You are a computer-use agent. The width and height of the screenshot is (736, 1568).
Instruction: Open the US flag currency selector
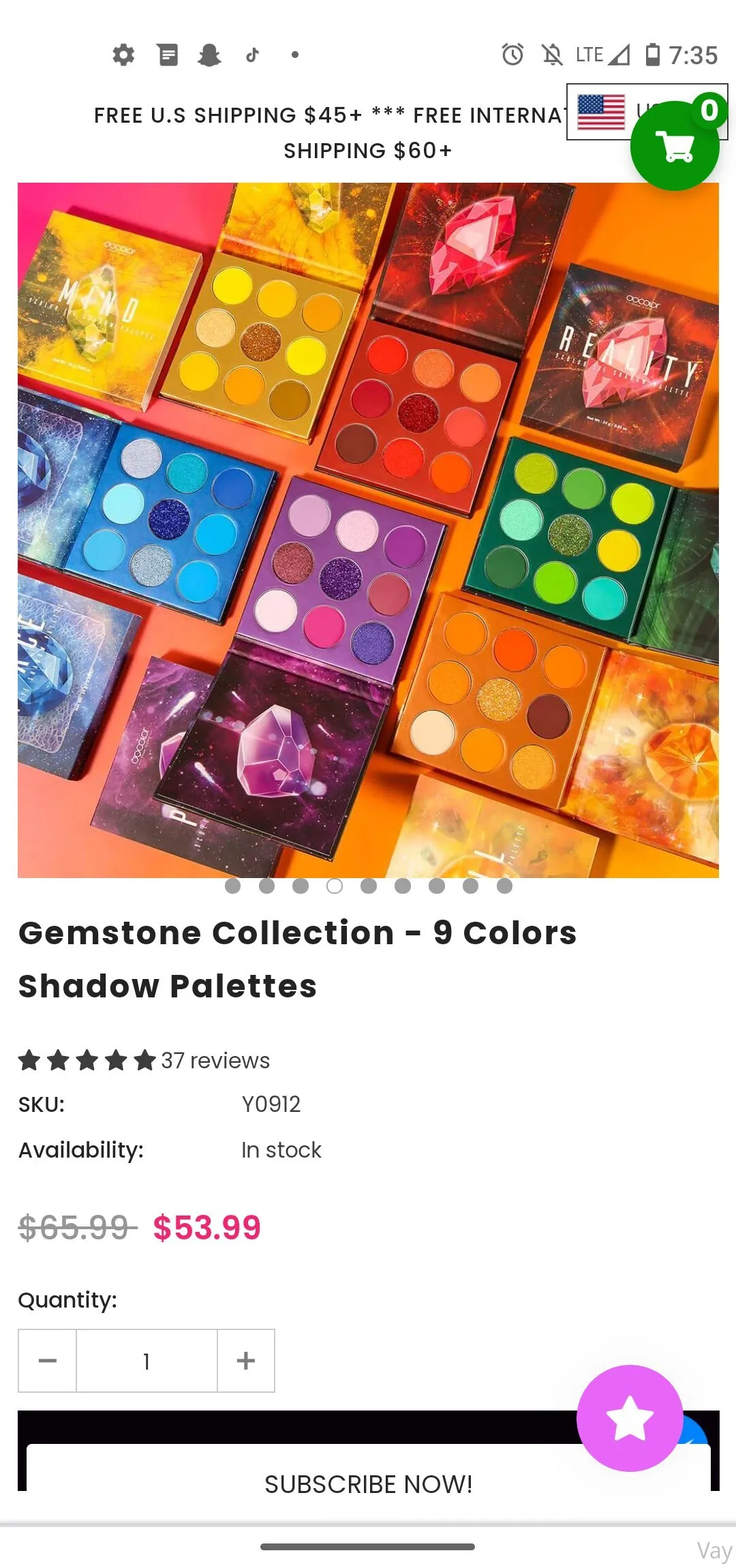[x=600, y=112]
